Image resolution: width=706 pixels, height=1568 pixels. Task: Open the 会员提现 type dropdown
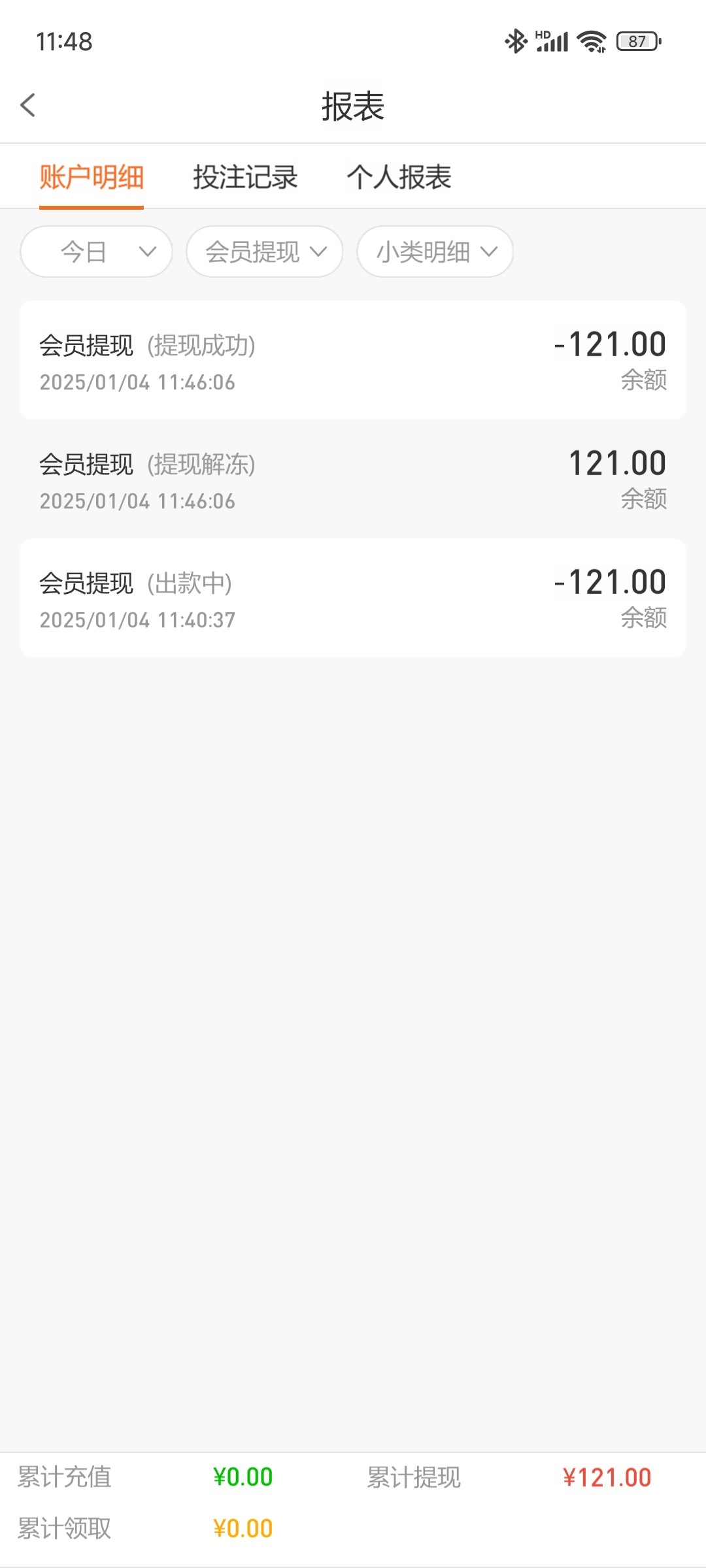(x=265, y=252)
